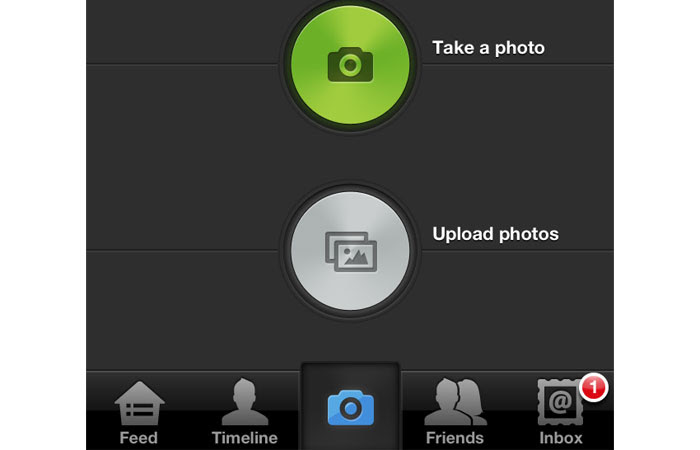Go to the Friends tab

[455, 412]
